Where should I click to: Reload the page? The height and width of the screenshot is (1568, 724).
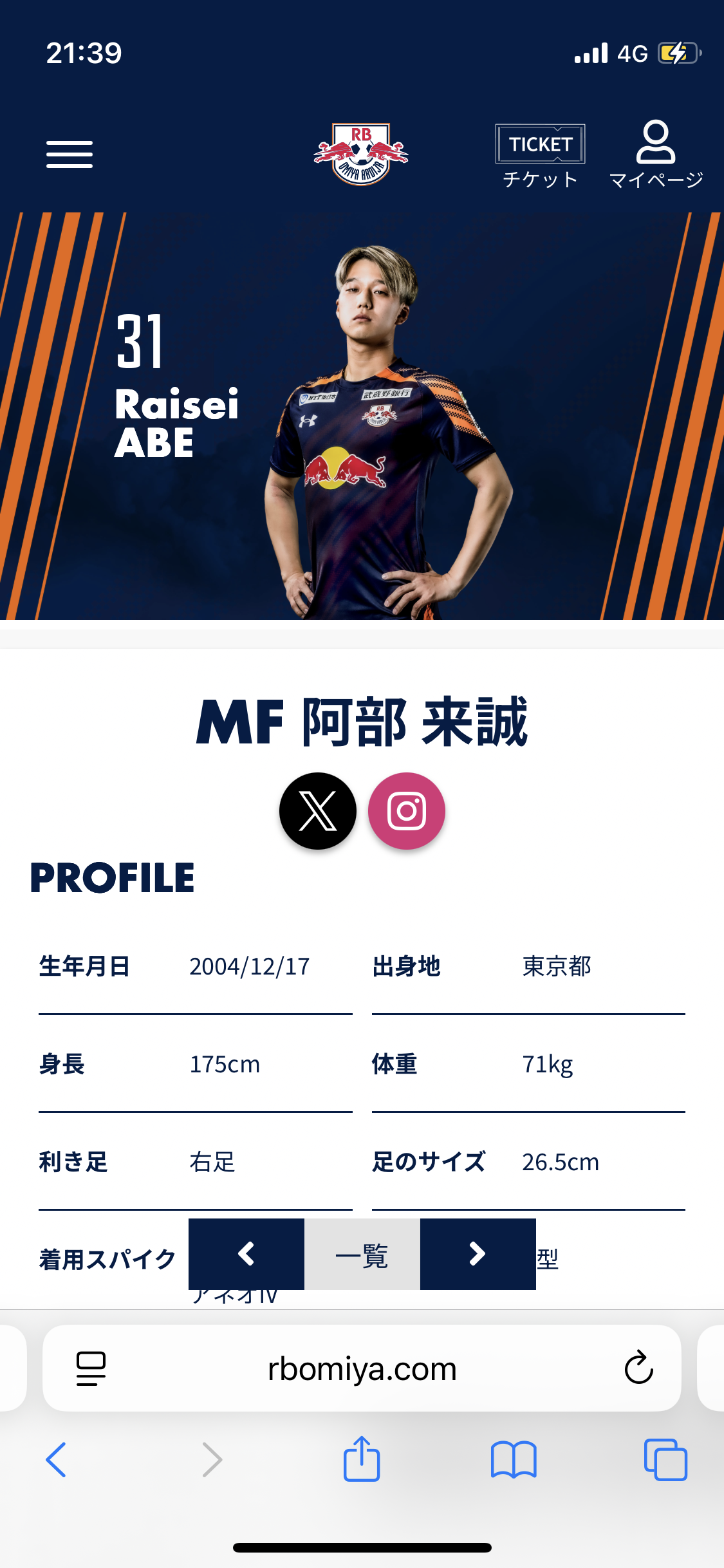click(x=639, y=1367)
